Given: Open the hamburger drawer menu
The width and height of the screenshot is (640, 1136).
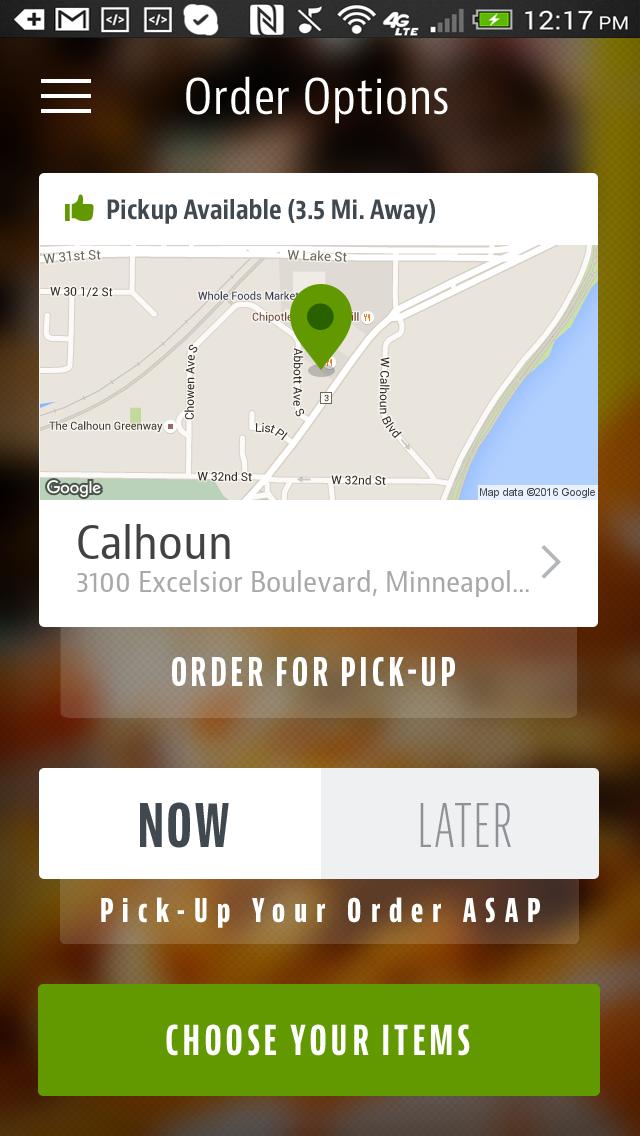Looking at the screenshot, I should 66,96.
